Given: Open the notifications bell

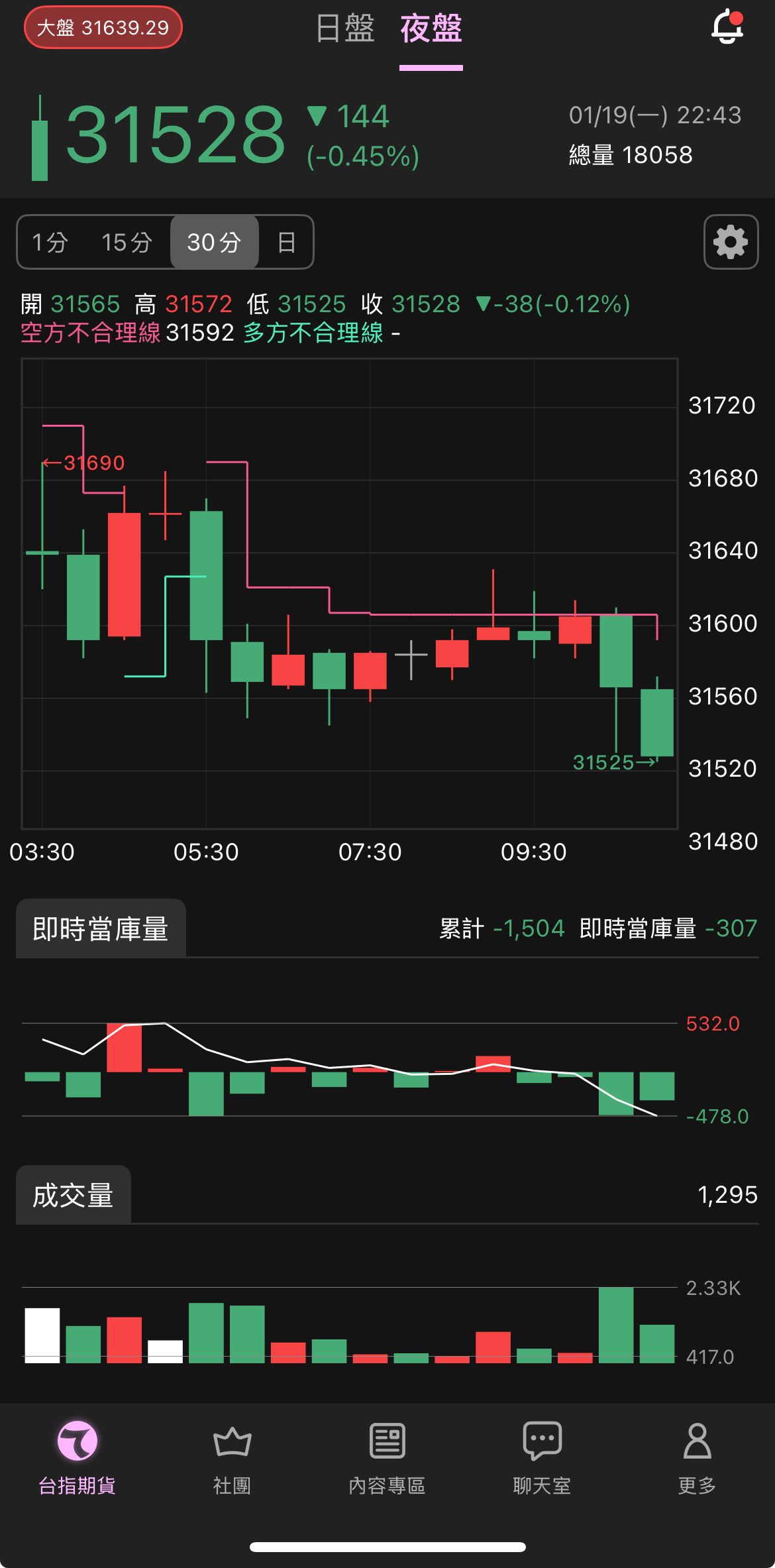Looking at the screenshot, I should click(x=727, y=28).
